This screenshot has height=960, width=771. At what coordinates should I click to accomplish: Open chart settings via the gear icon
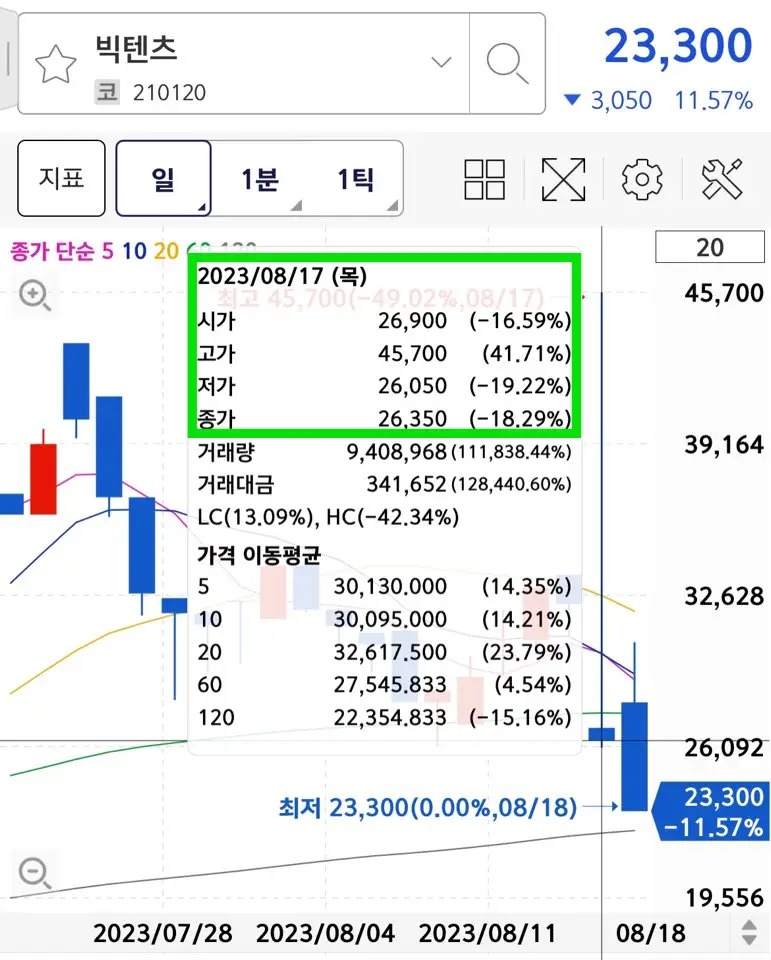point(641,179)
